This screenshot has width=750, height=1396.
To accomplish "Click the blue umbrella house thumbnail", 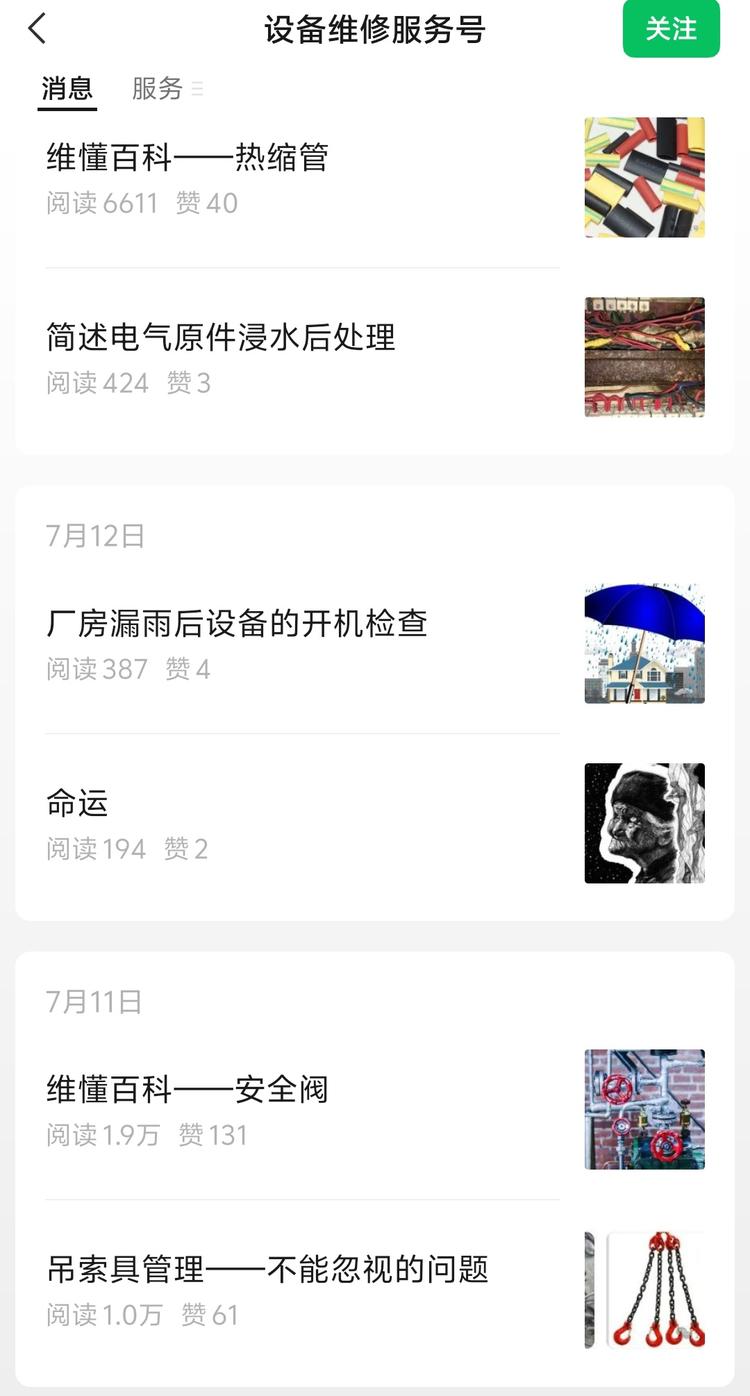I will [x=644, y=643].
